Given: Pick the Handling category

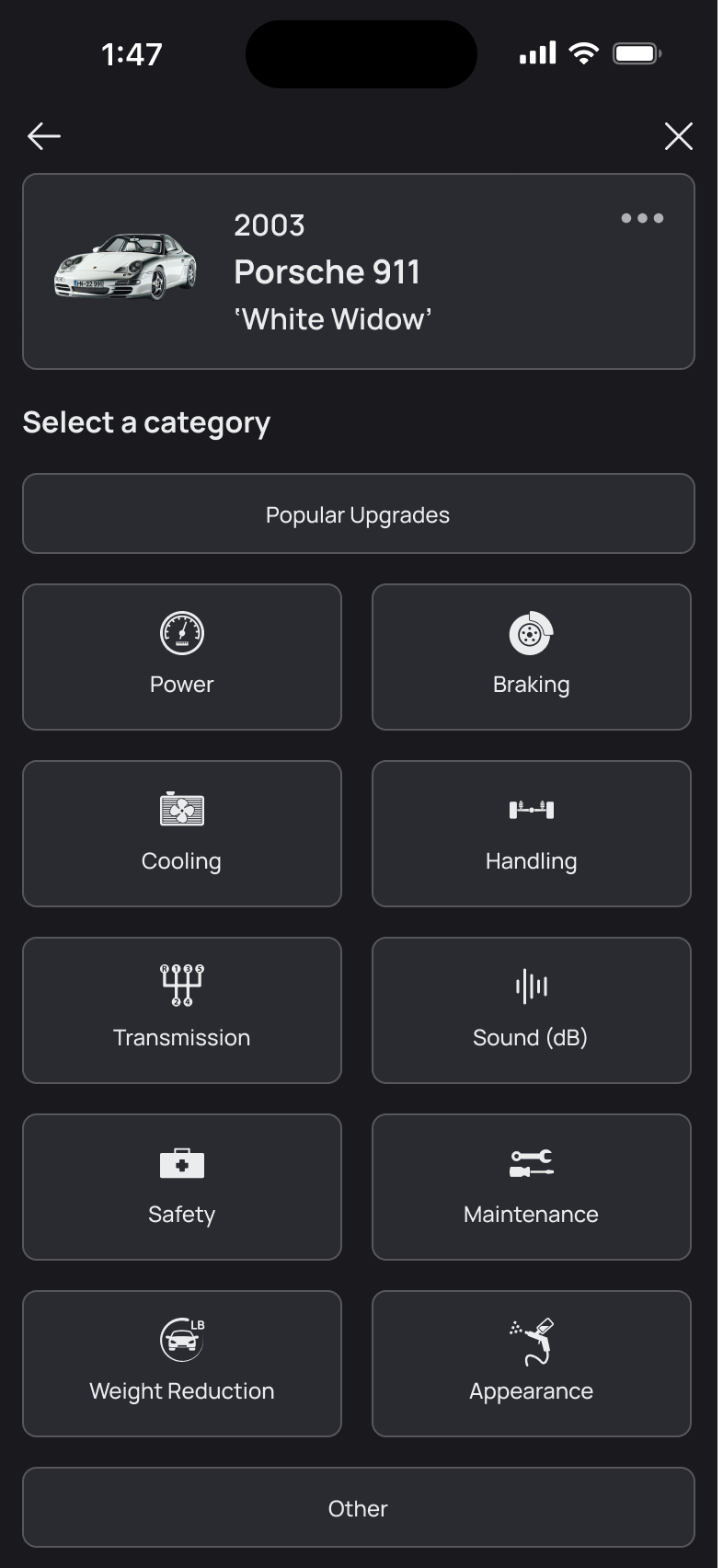Looking at the screenshot, I should 531,834.
